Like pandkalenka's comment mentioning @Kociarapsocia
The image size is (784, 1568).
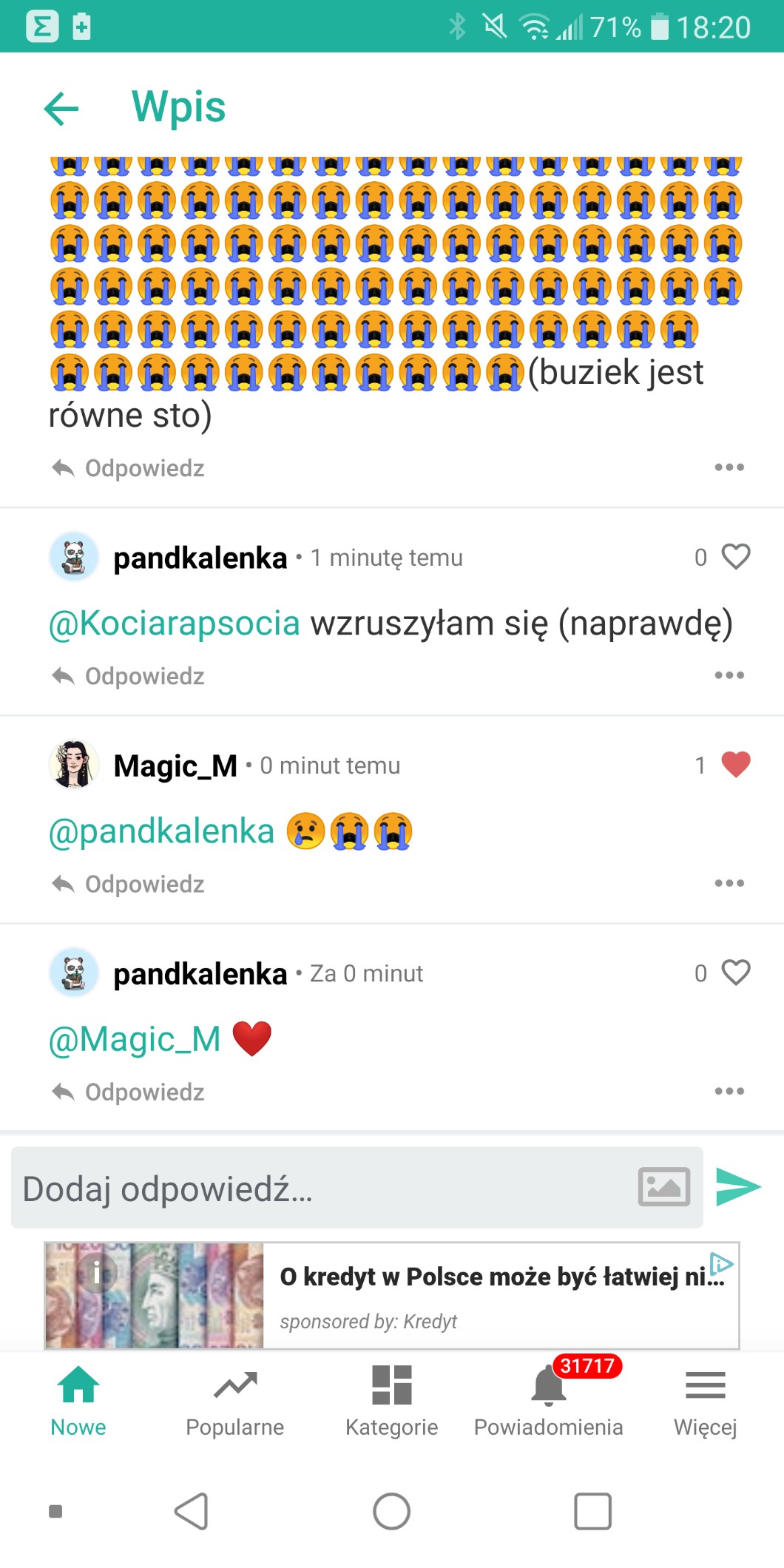pyautogui.click(x=735, y=557)
